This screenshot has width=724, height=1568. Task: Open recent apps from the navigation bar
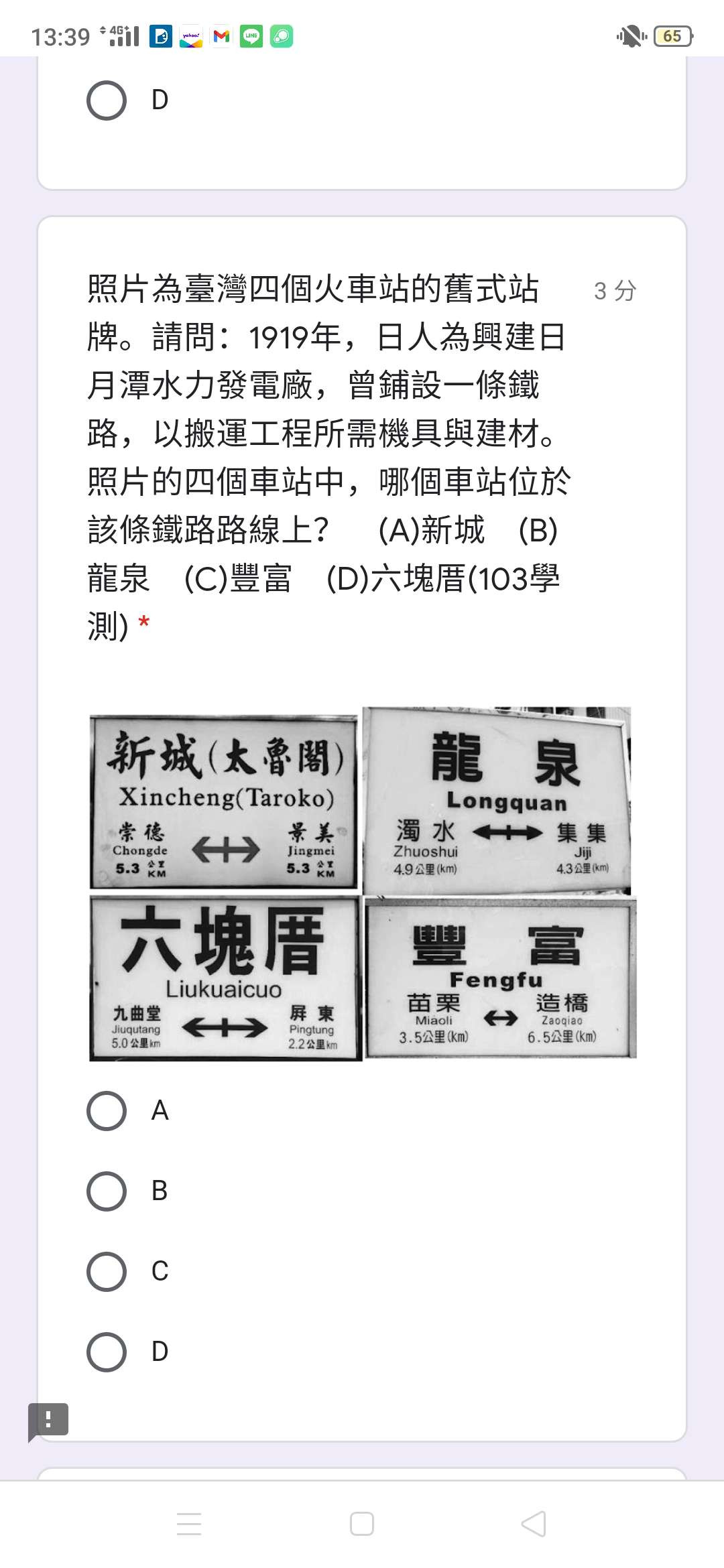189,1524
